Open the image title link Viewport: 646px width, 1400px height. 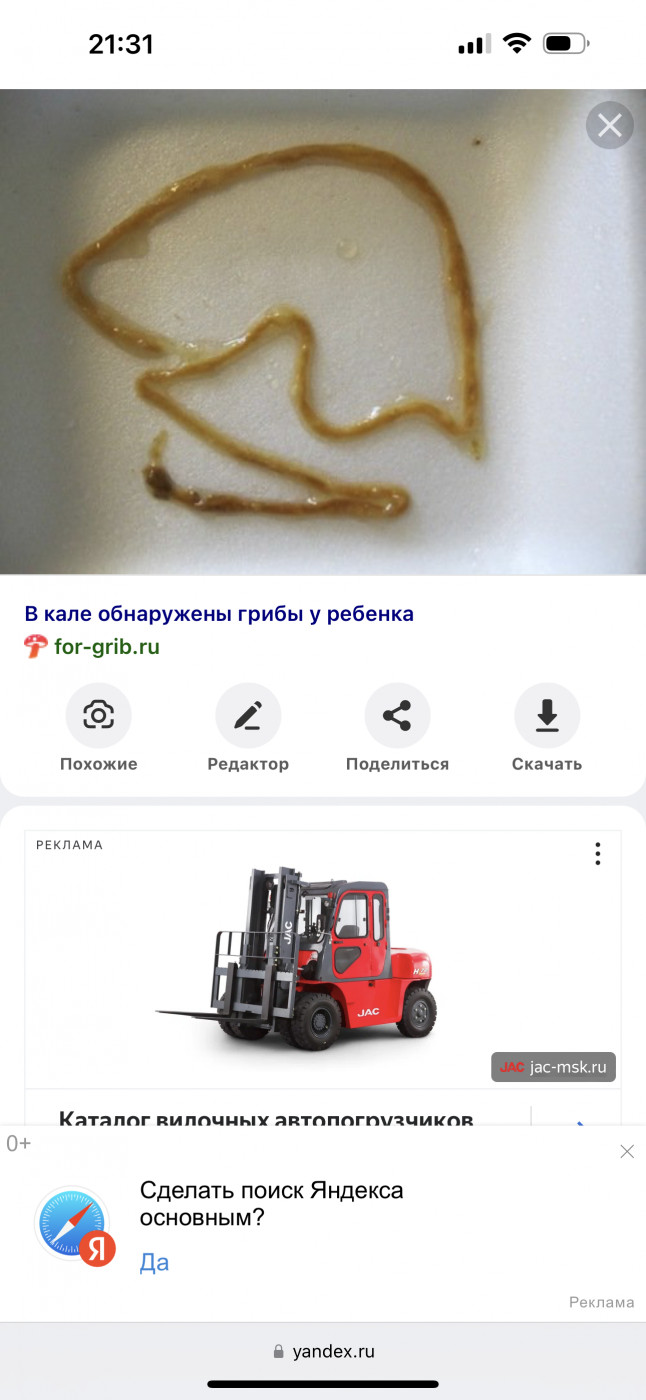pyautogui.click(x=219, y=613)
